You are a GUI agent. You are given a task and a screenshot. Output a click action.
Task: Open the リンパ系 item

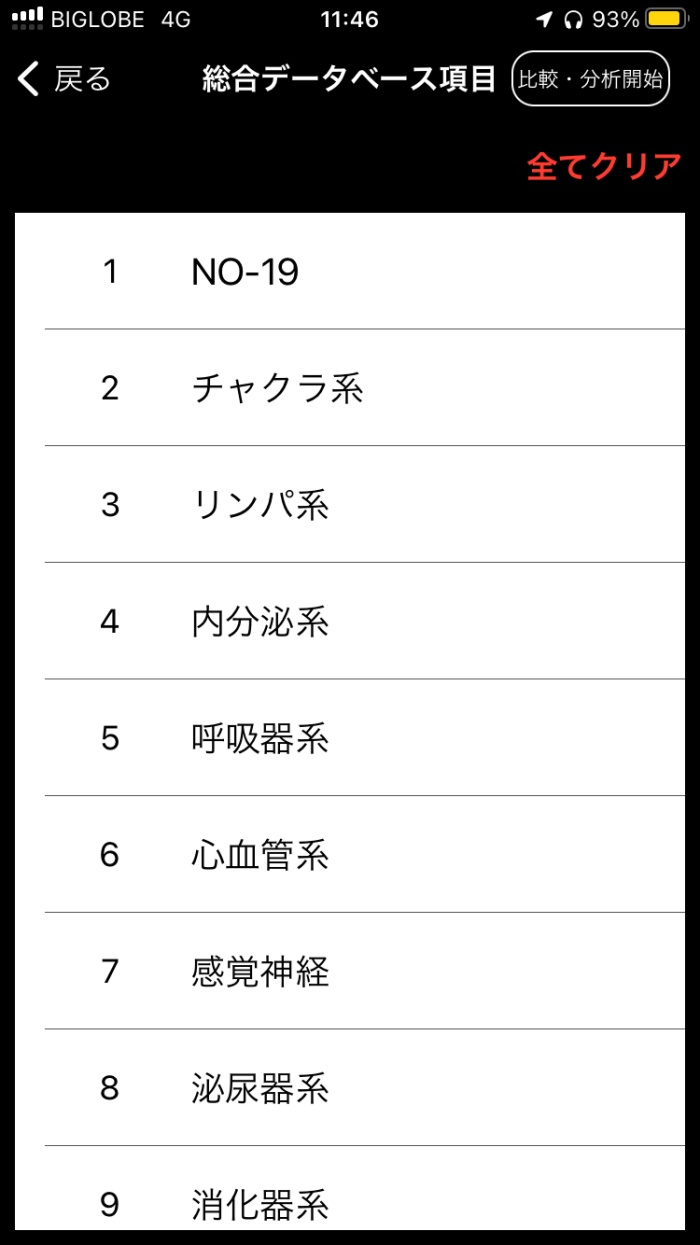(x=350, y=505)
